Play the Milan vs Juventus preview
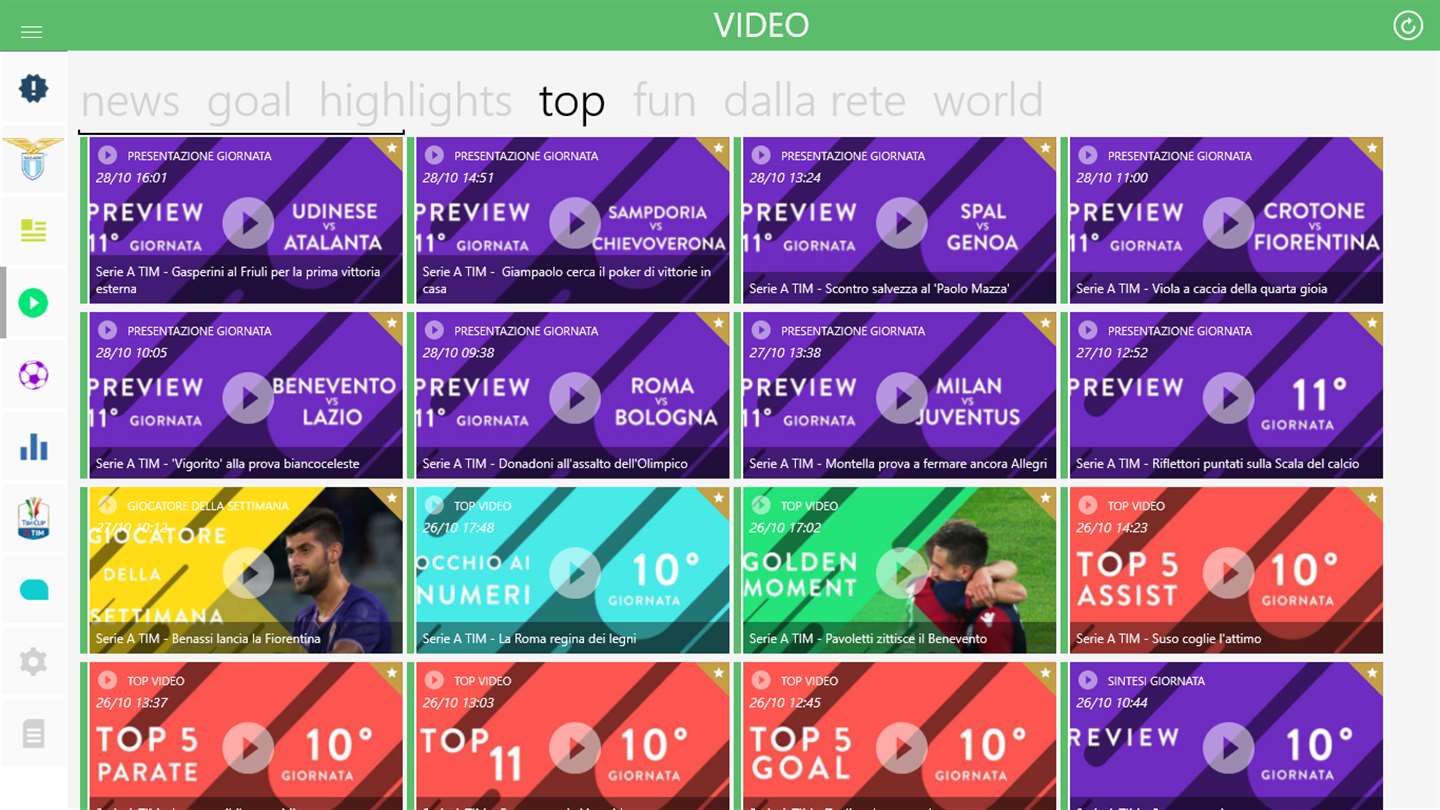The image size is (1440, 810). tap(901, 397)
